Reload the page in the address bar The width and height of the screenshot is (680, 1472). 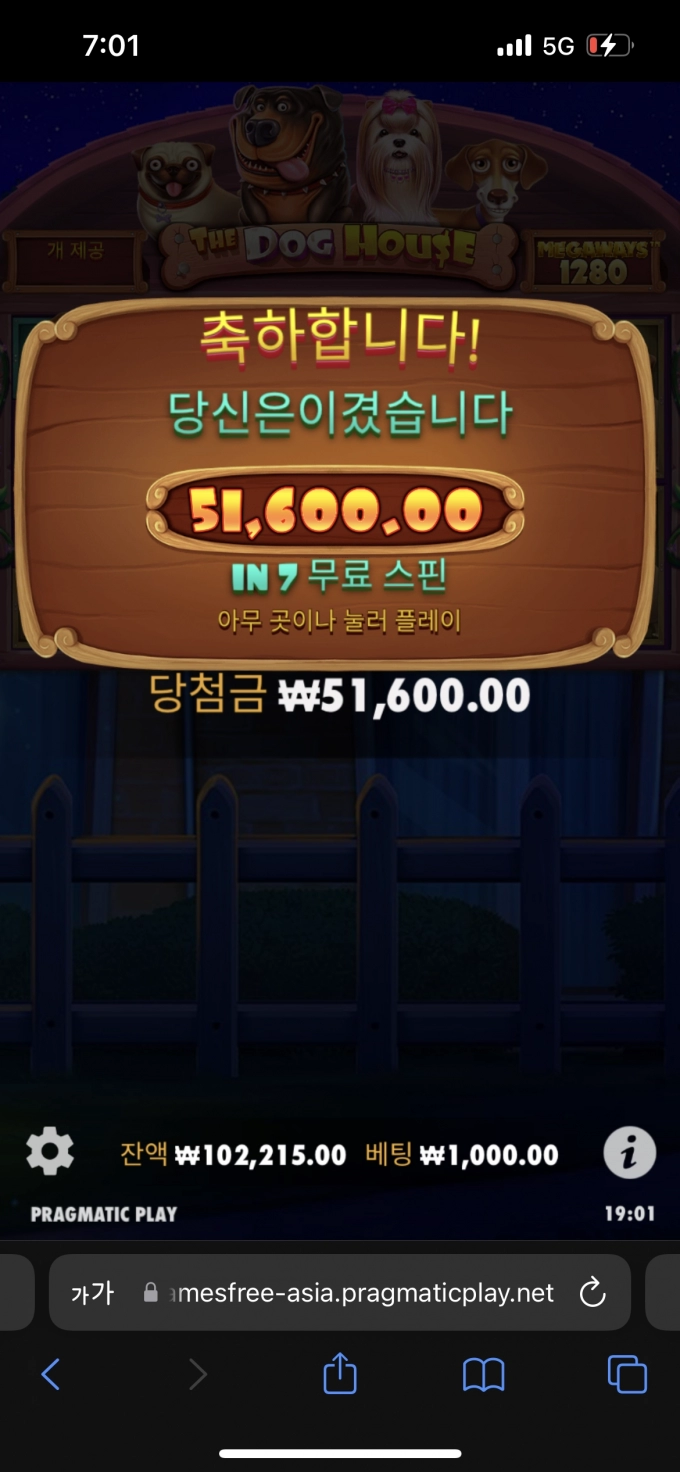coord(593,1292)
